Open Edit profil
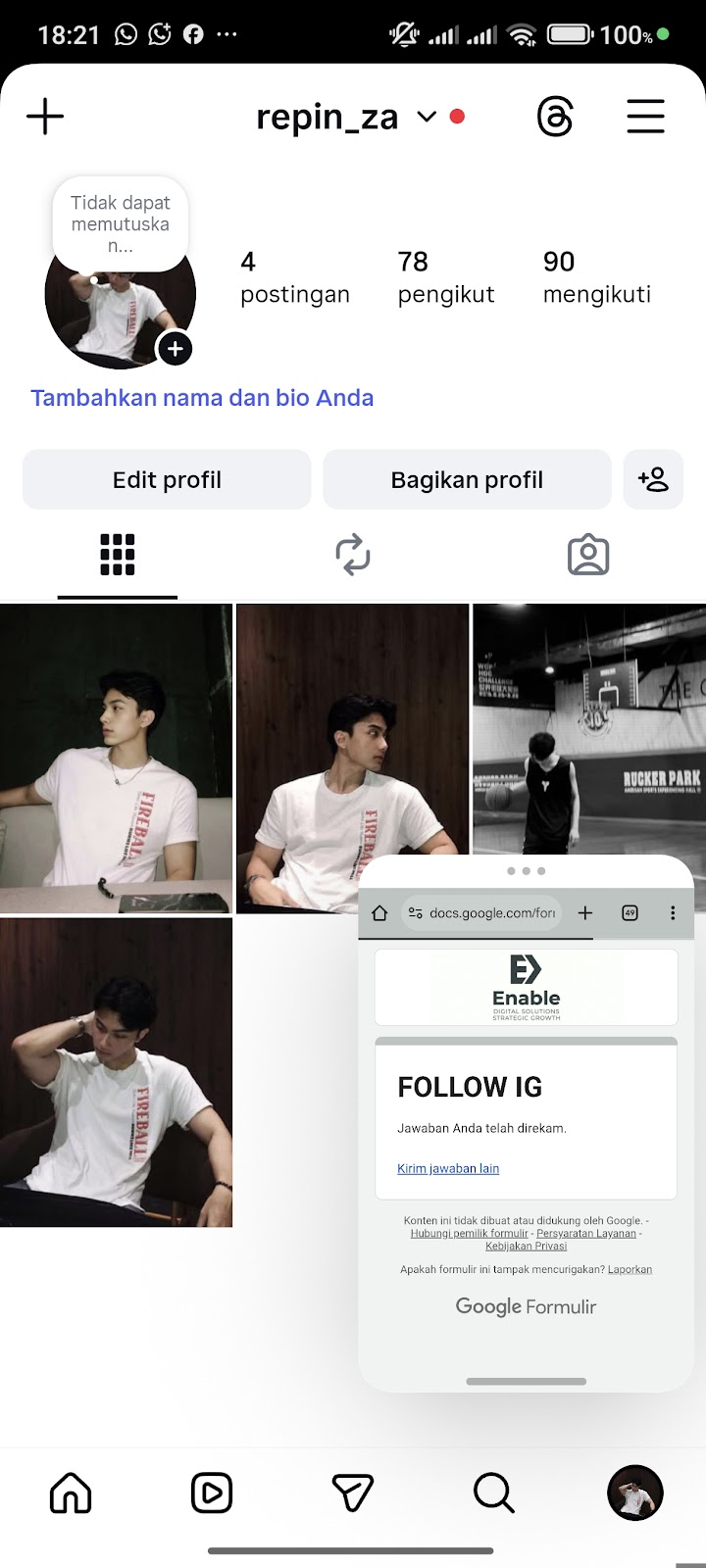 167,480
